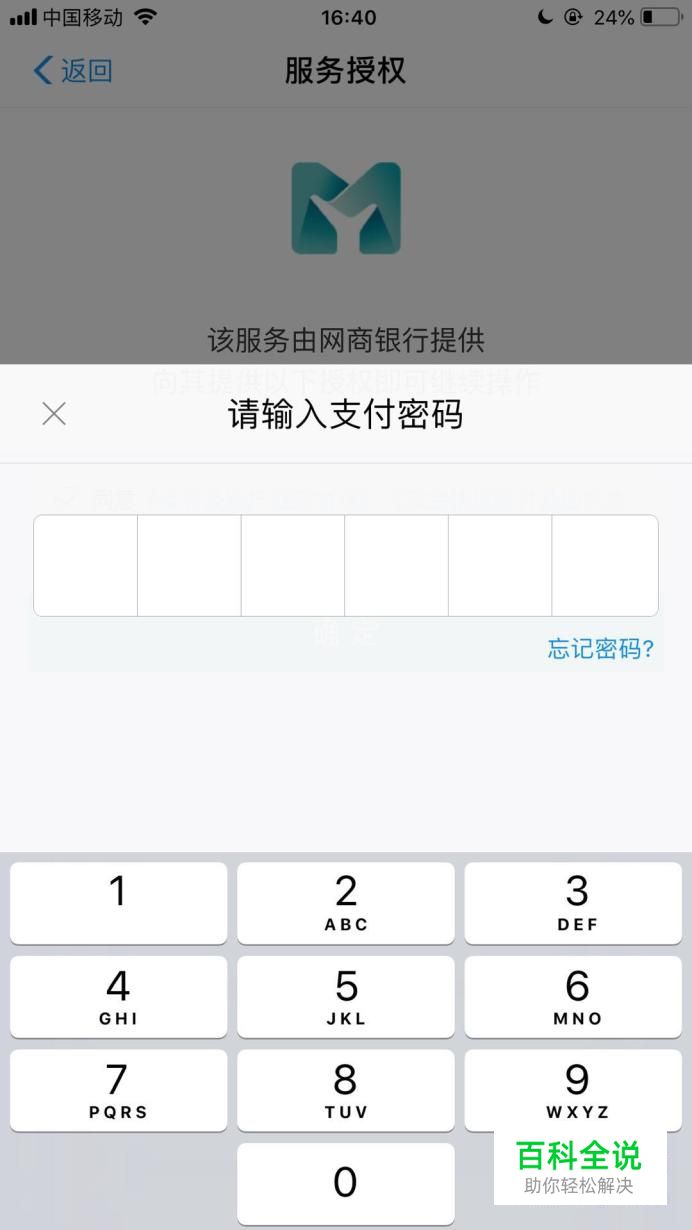Enter digit 7 on the keypad
Screen dimensions: 692x1230
coord(119,1090)
